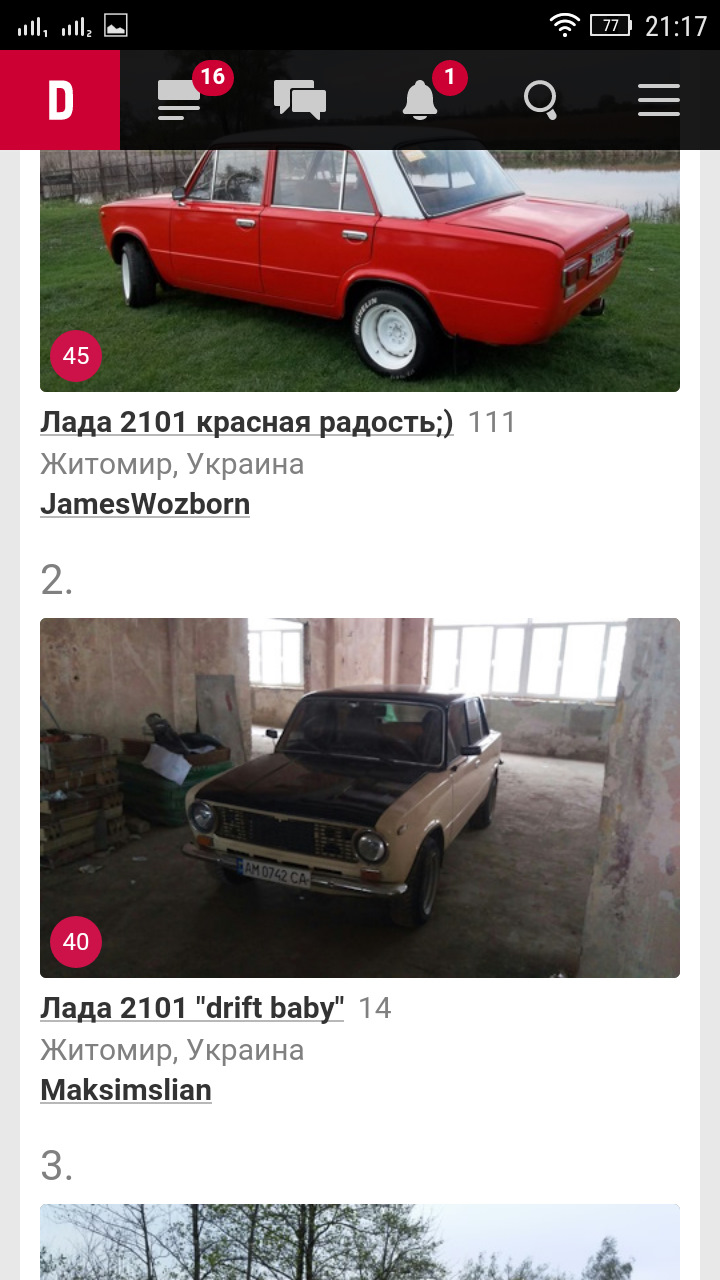Open the hamburger navigation menu
The width and height of the screenshot is (720, 1280).
pyautogui.click(x=658, y=99)
